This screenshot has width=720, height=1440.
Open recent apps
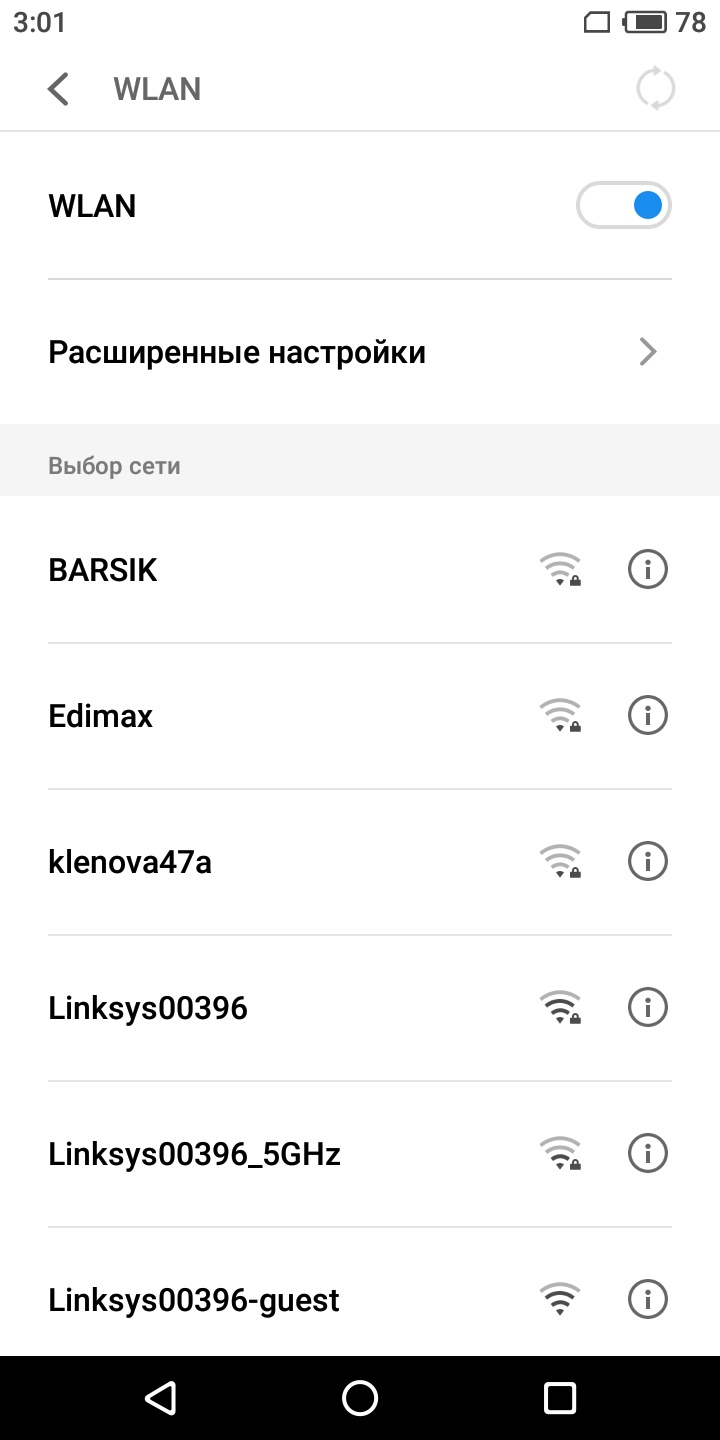559,1397
